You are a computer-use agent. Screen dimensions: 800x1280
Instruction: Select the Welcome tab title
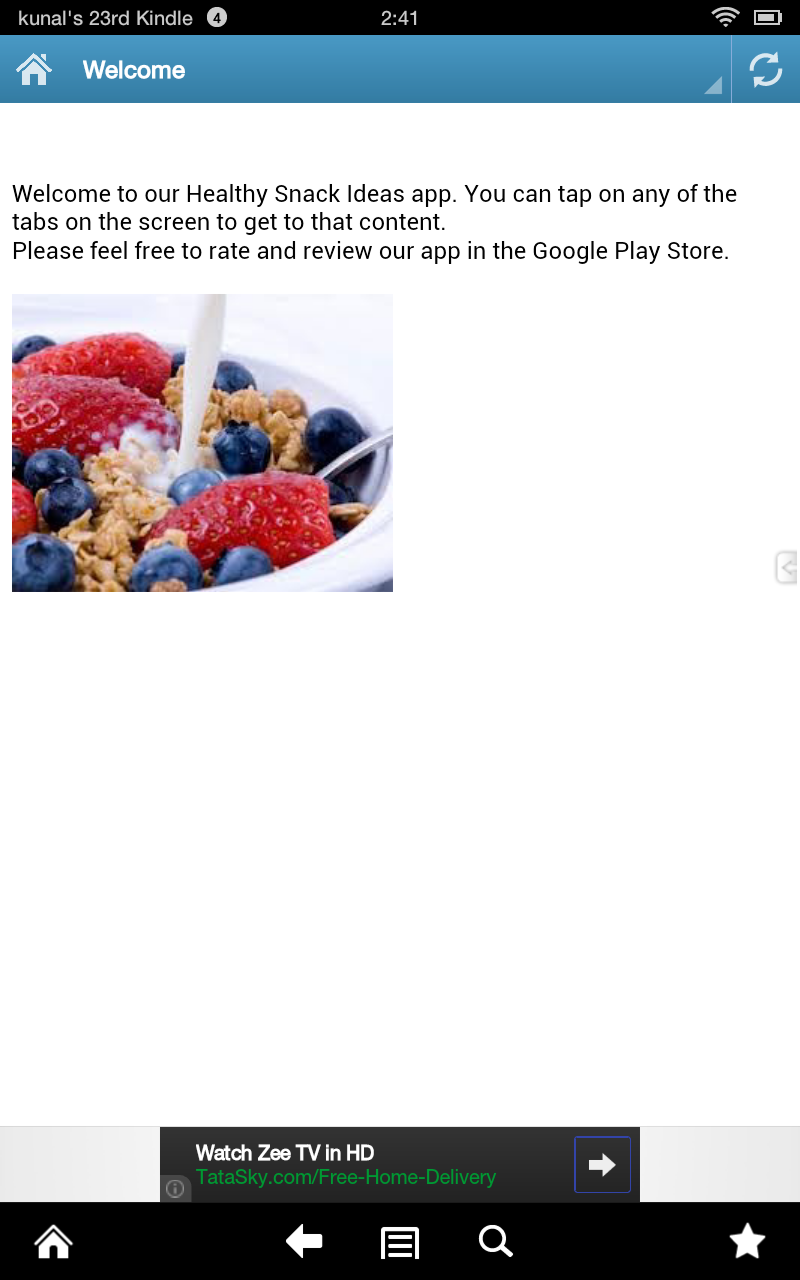(x=133, y=69)
